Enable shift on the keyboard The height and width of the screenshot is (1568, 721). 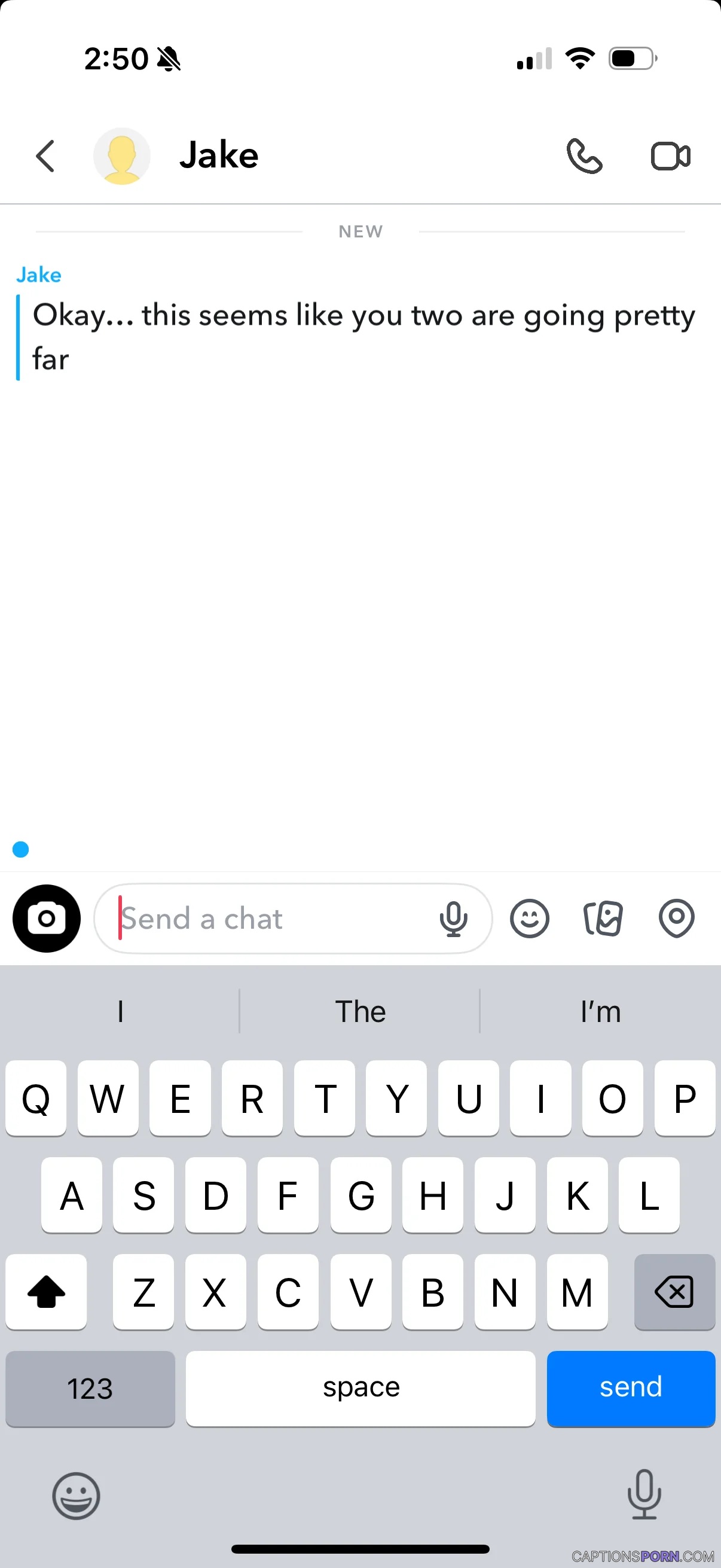[46, 1292]
